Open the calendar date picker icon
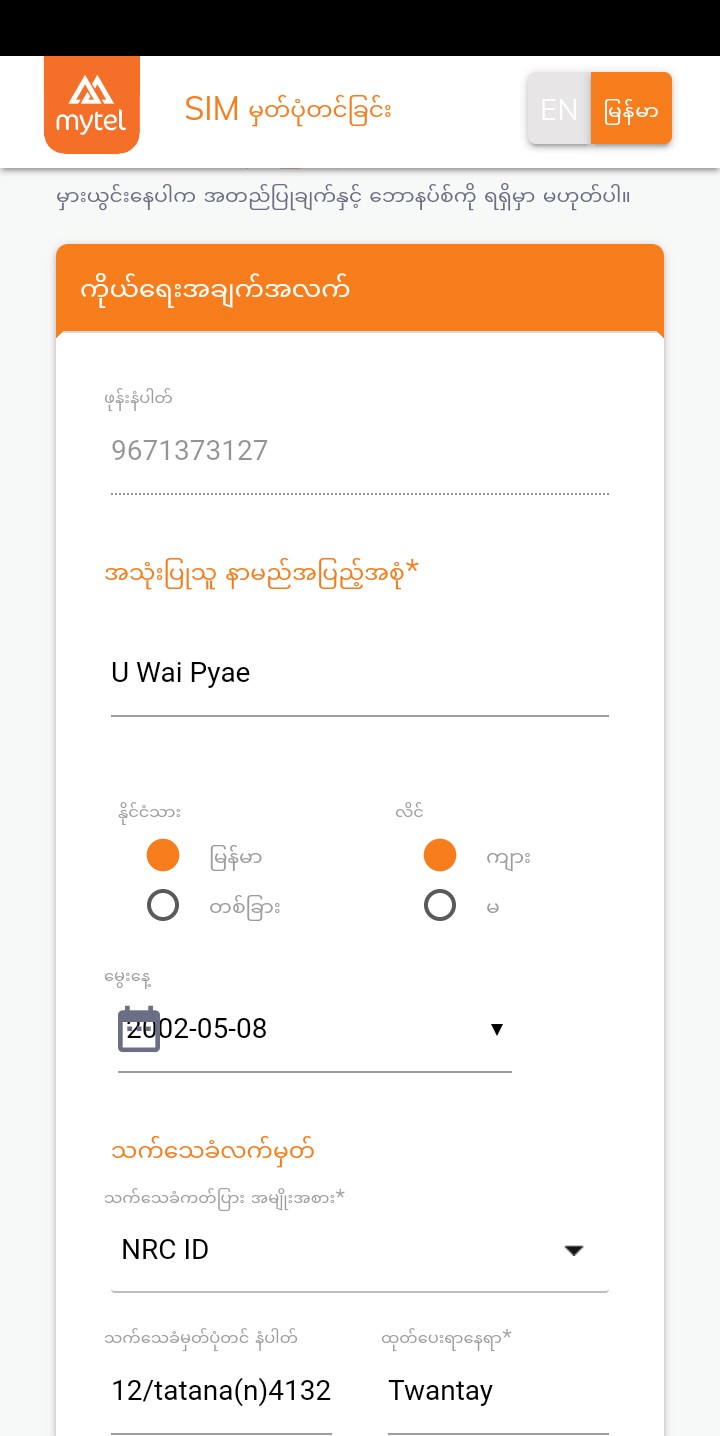Viewport: 720px width, 1436px height. coord(138,1028)
